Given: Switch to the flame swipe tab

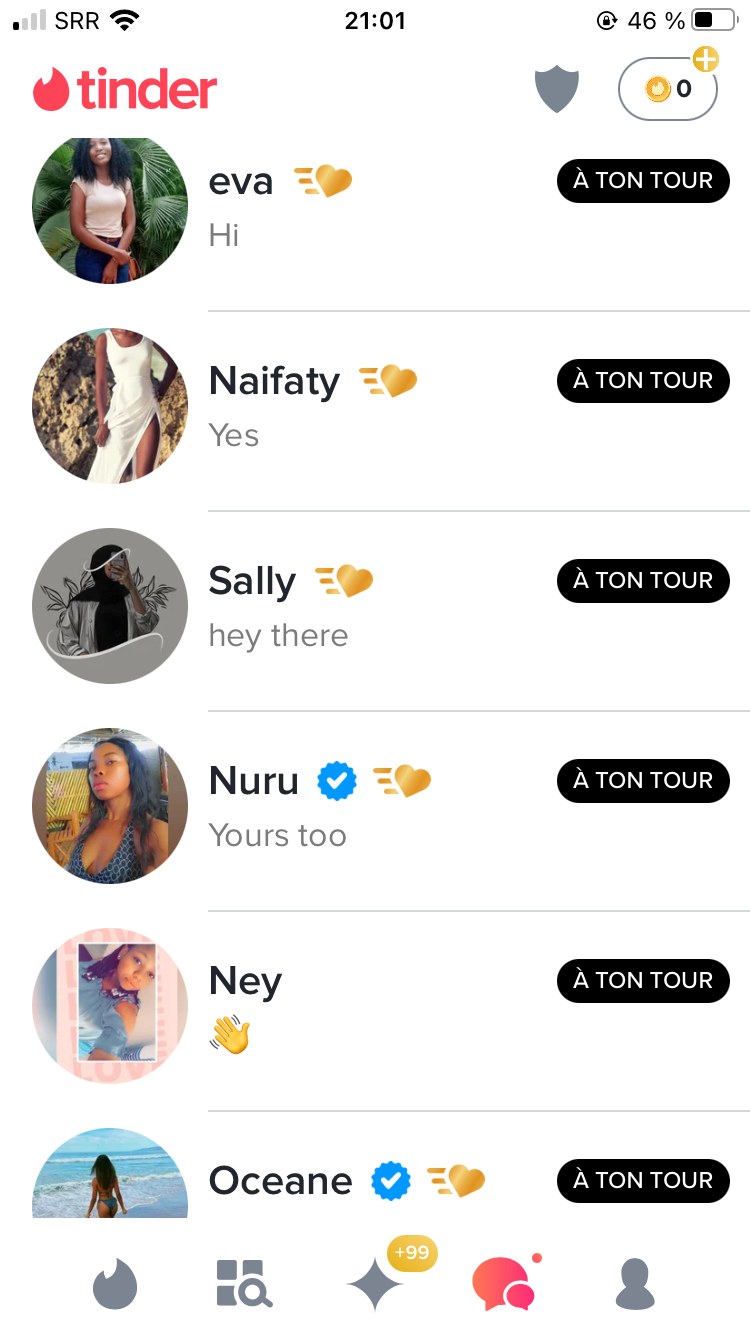Looking at the screenshot, I should coord(114,1284).
